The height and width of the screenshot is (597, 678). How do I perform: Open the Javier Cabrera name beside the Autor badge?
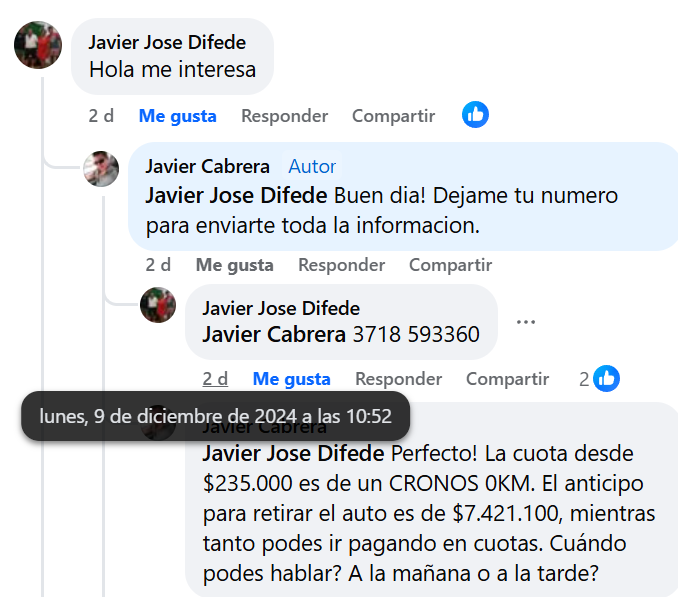[207, 166]
